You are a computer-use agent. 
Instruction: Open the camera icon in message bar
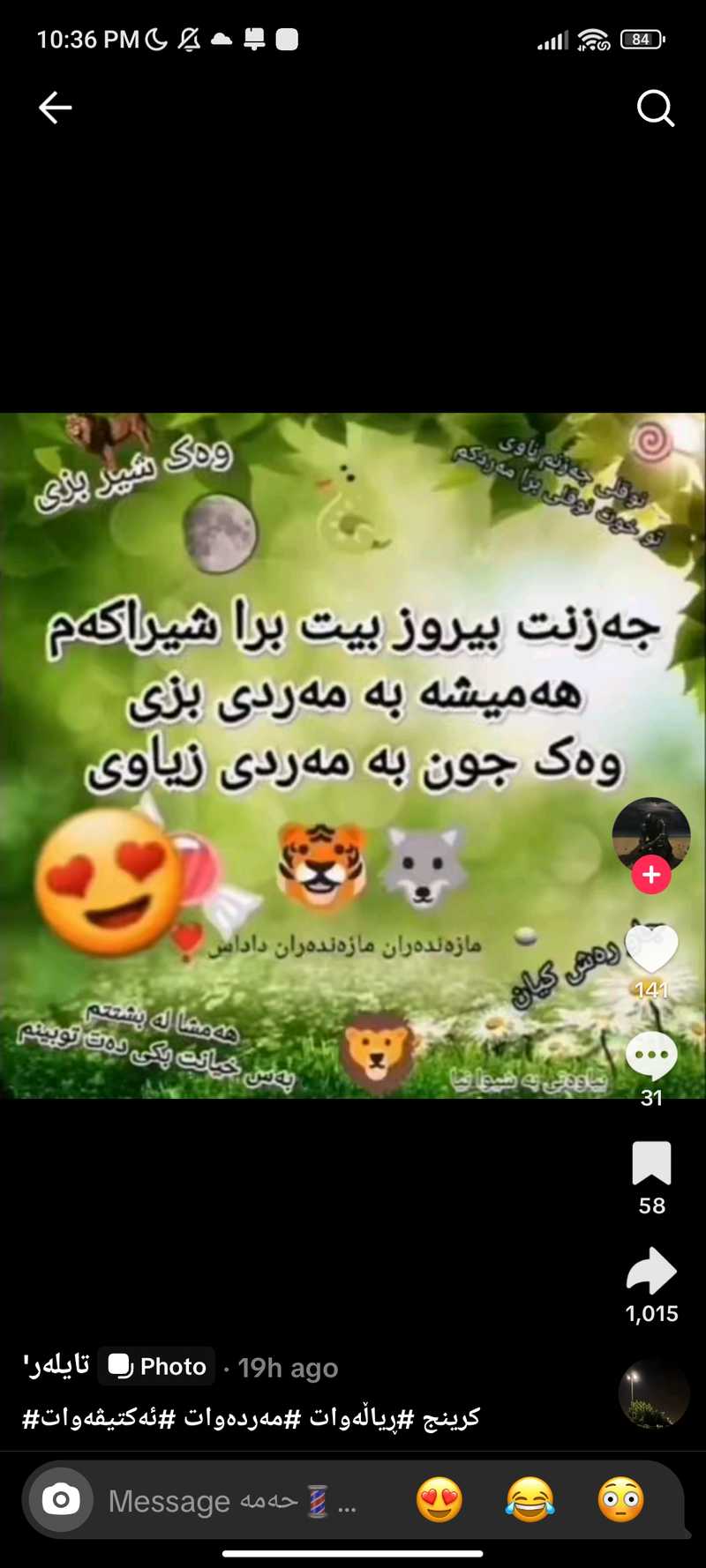(x=61, y=1500)
